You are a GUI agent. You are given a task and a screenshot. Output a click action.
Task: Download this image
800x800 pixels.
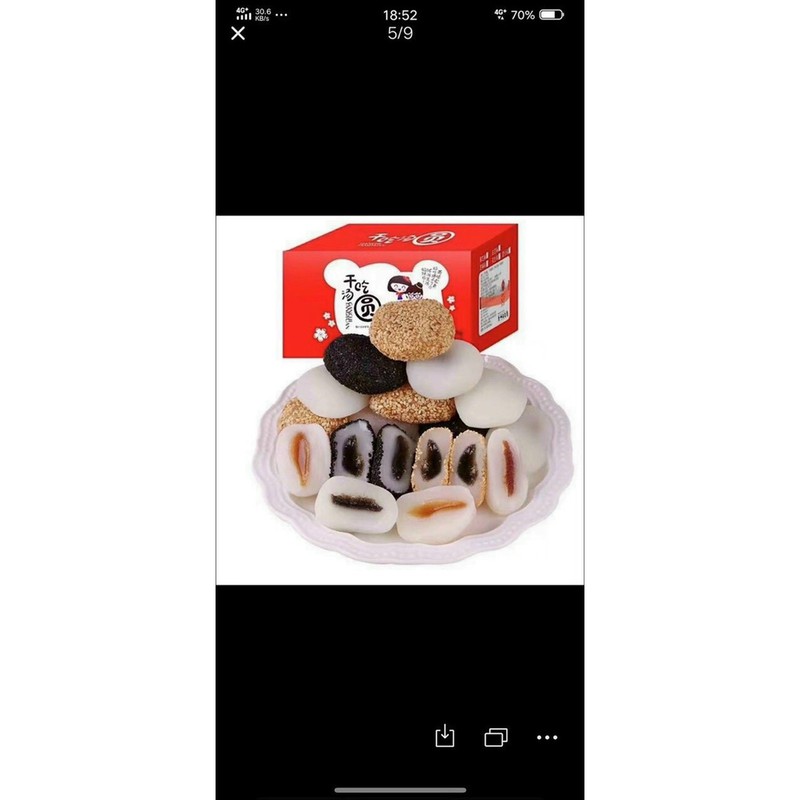click(445, 736)
